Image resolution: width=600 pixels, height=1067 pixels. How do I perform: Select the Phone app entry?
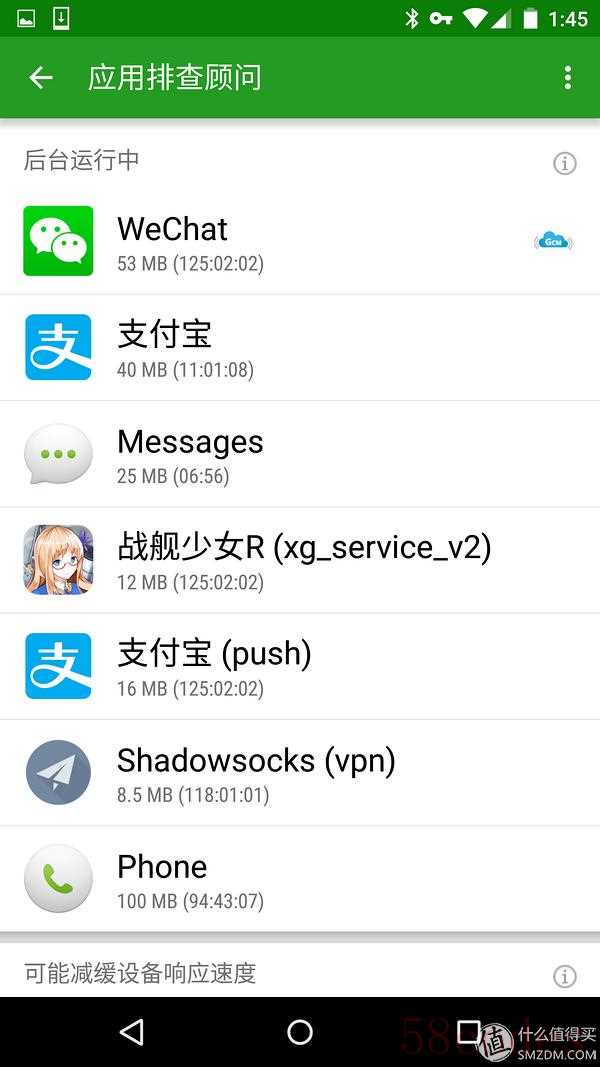coord(300,879)
